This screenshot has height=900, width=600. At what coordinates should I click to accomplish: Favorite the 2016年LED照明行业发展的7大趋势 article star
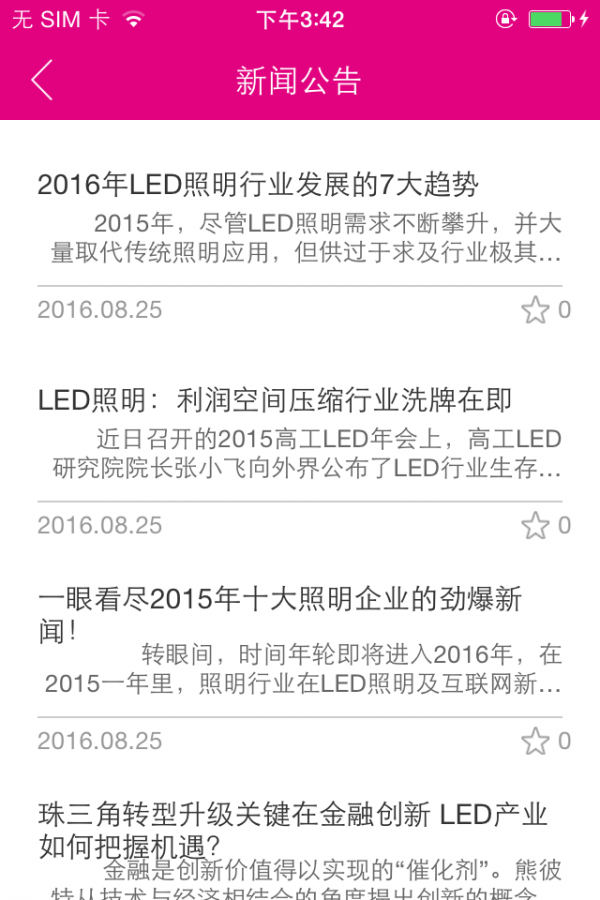535,310
